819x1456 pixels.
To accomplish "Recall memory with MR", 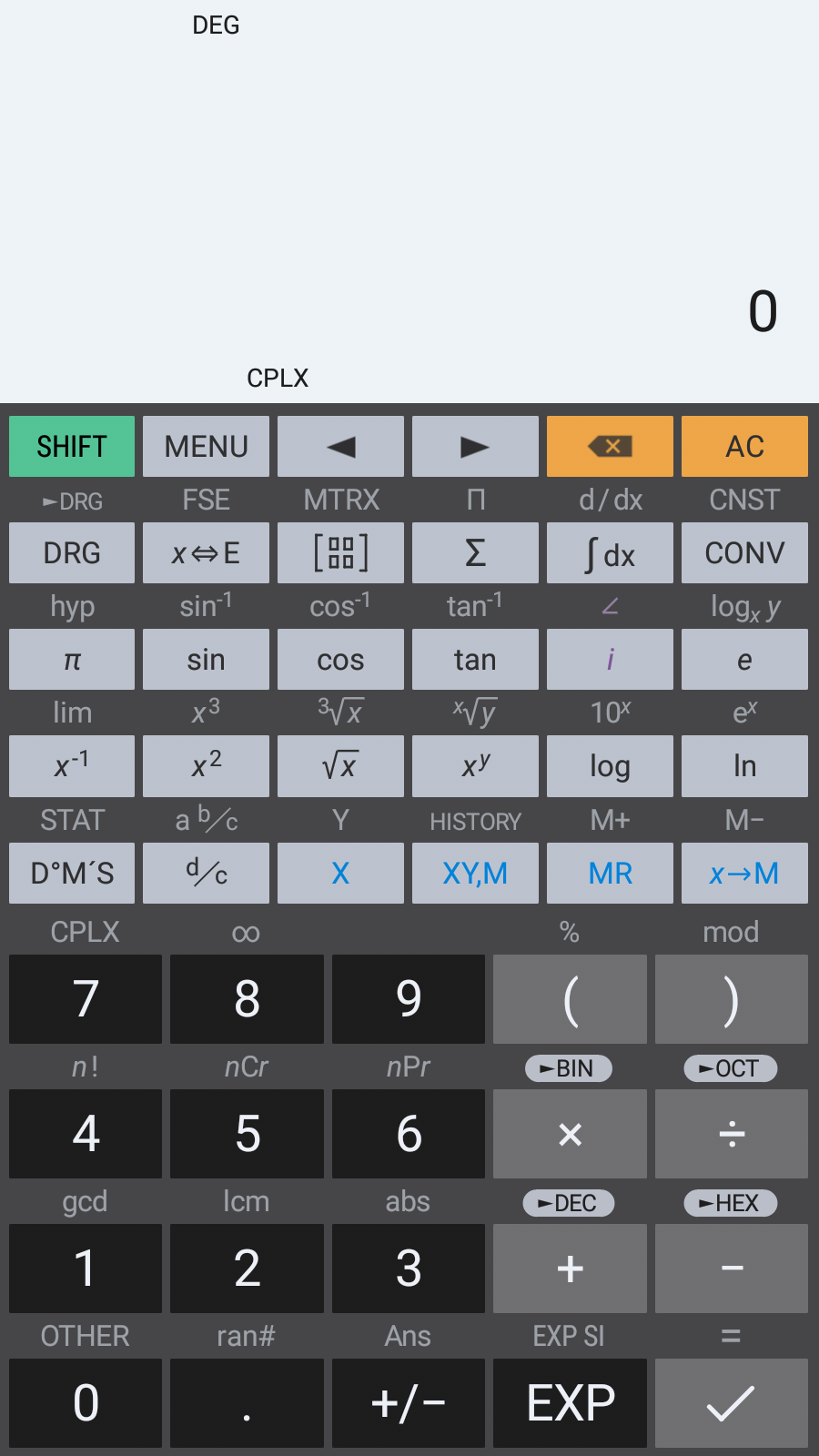I will click(610, 873).
